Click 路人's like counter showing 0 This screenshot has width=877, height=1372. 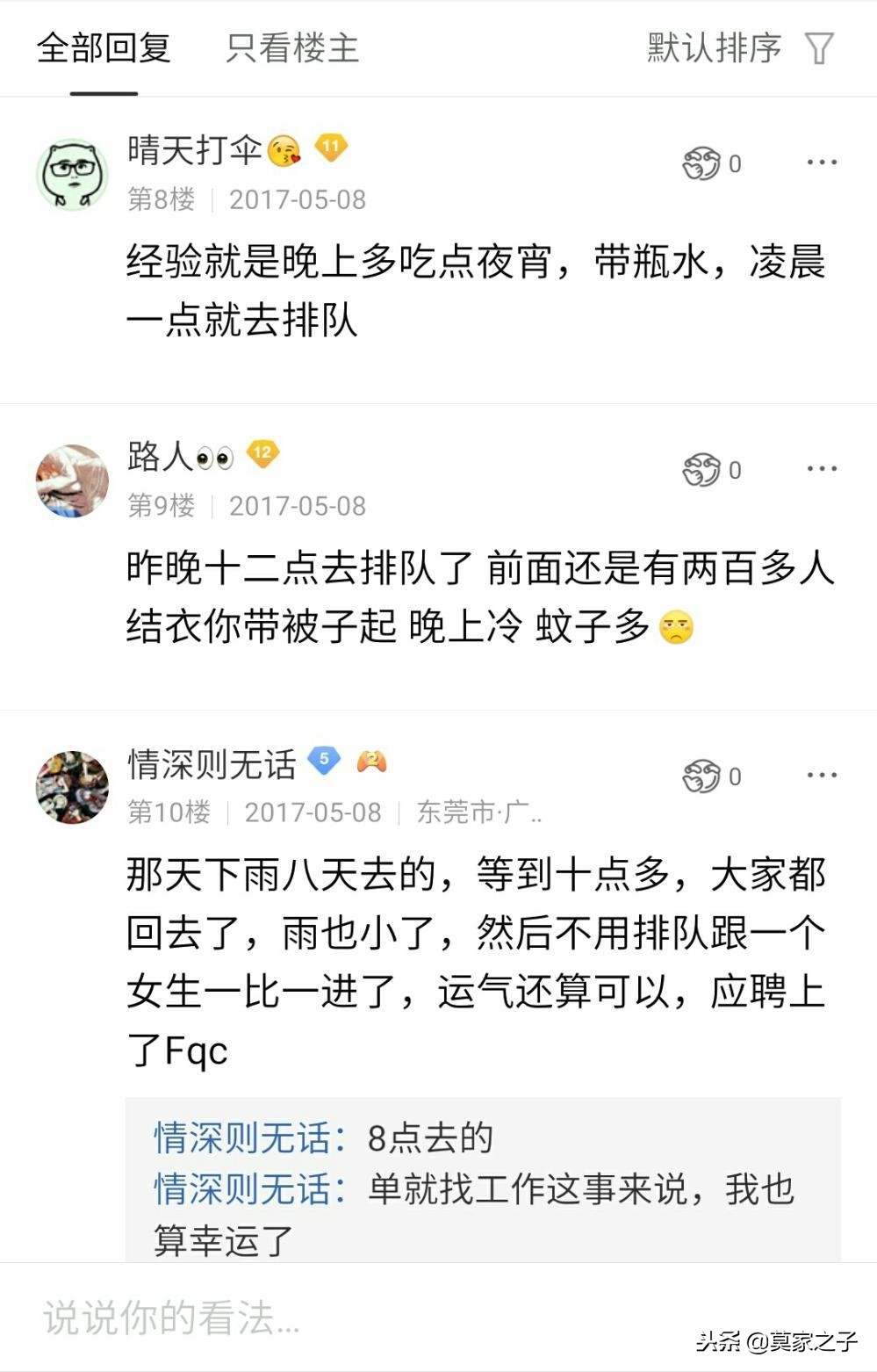point(736,471)
